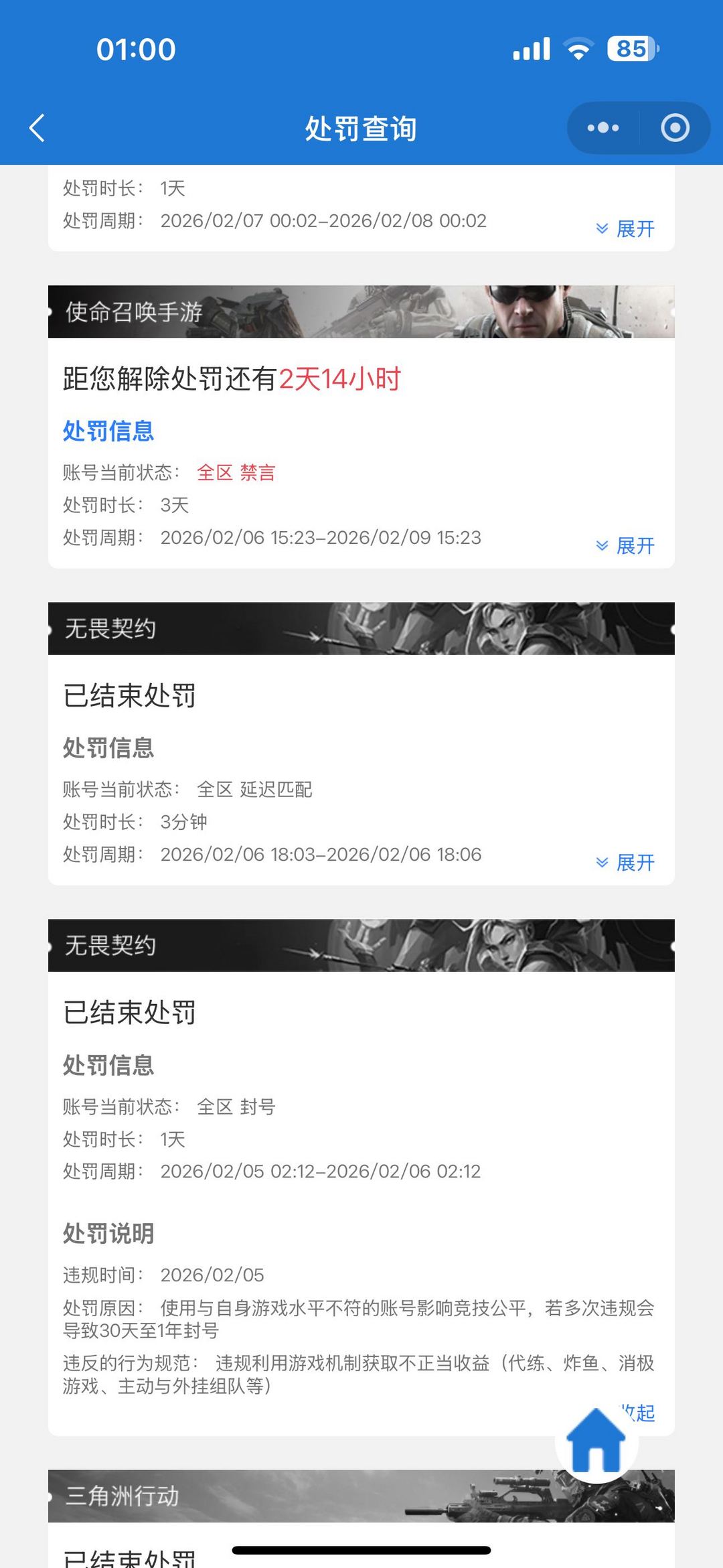Screen dimensions: 723x1568
Task: Collapse the 无畏契约 封号 penalty details
Action: click(x=641, y=1412)
